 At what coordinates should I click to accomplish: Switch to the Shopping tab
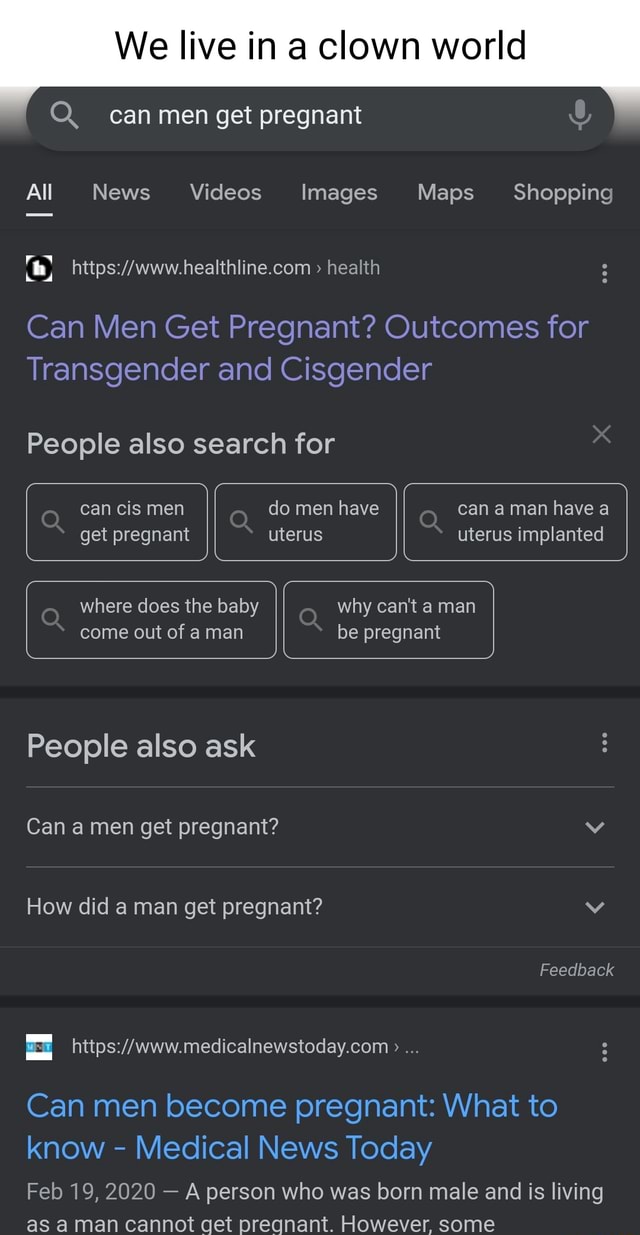(562, 192)
